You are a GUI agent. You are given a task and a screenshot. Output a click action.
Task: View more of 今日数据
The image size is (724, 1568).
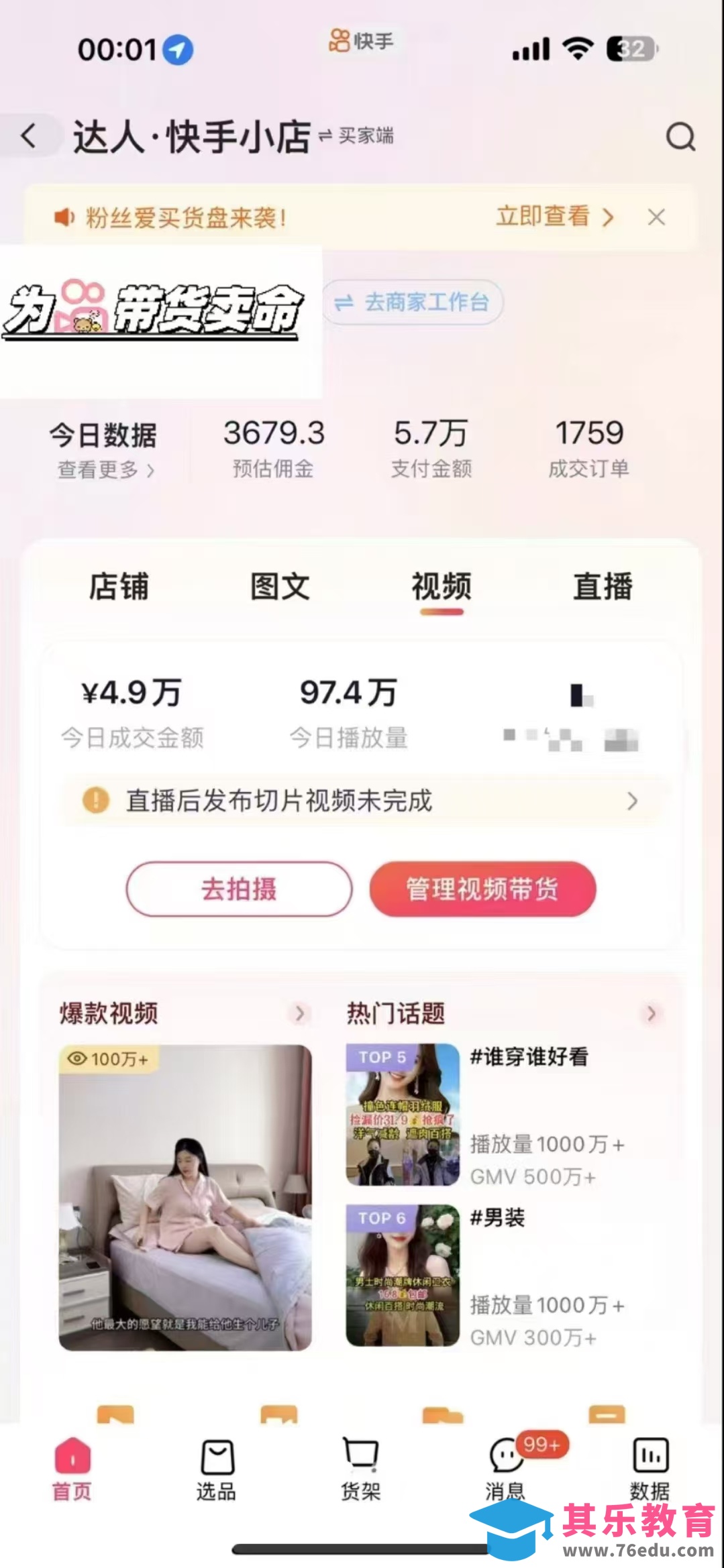105,469
